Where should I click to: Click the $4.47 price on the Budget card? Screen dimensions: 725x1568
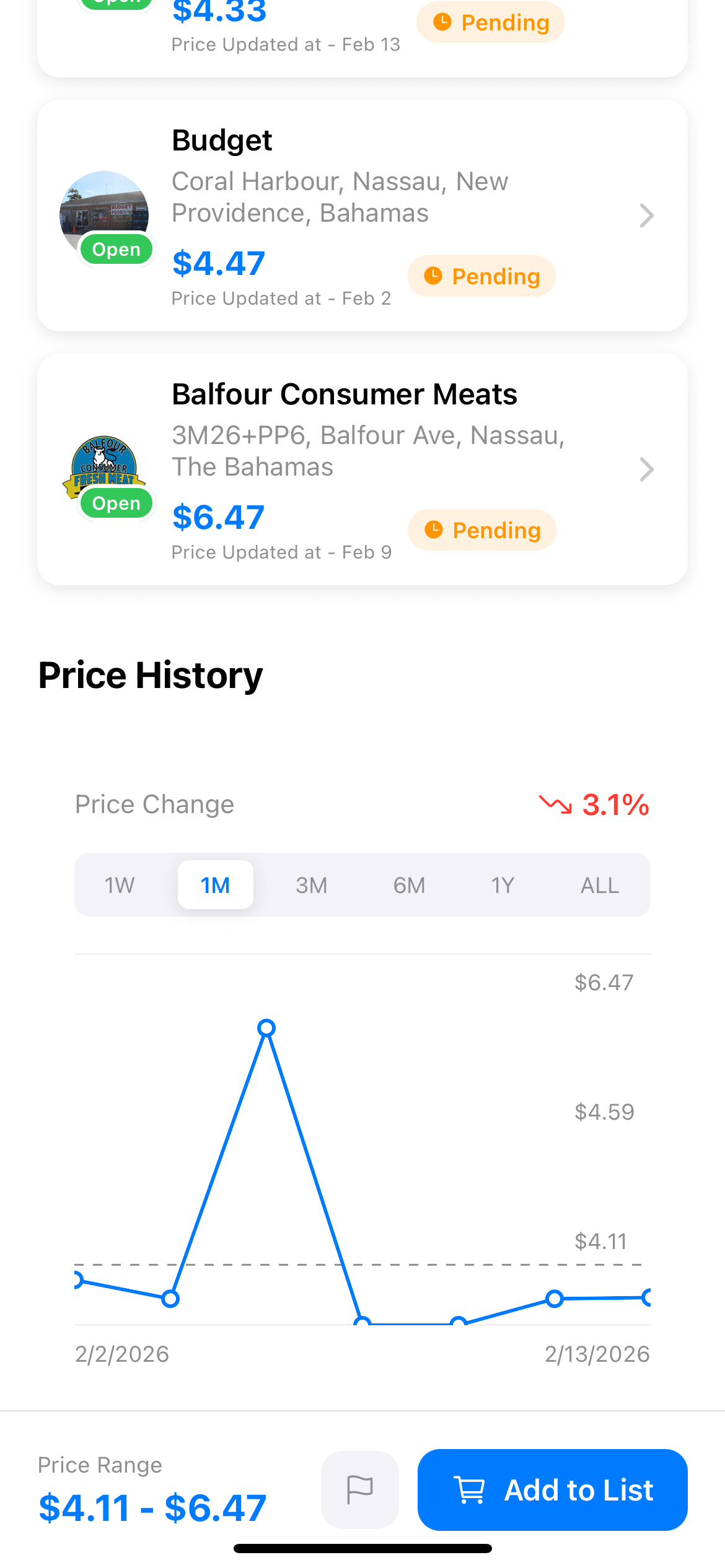(218, 262)
